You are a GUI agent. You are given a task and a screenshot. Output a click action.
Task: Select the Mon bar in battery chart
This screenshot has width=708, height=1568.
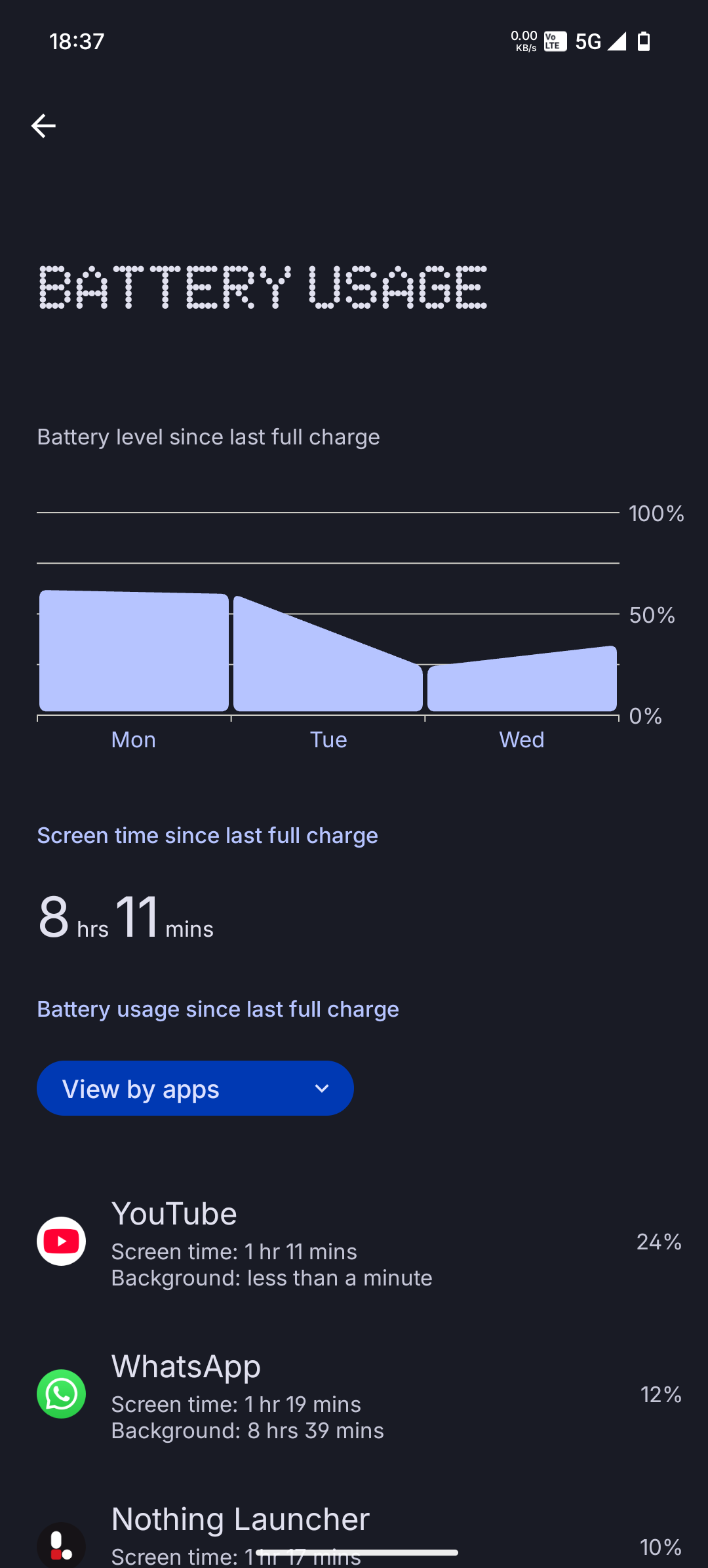click(x=134, y=652)
